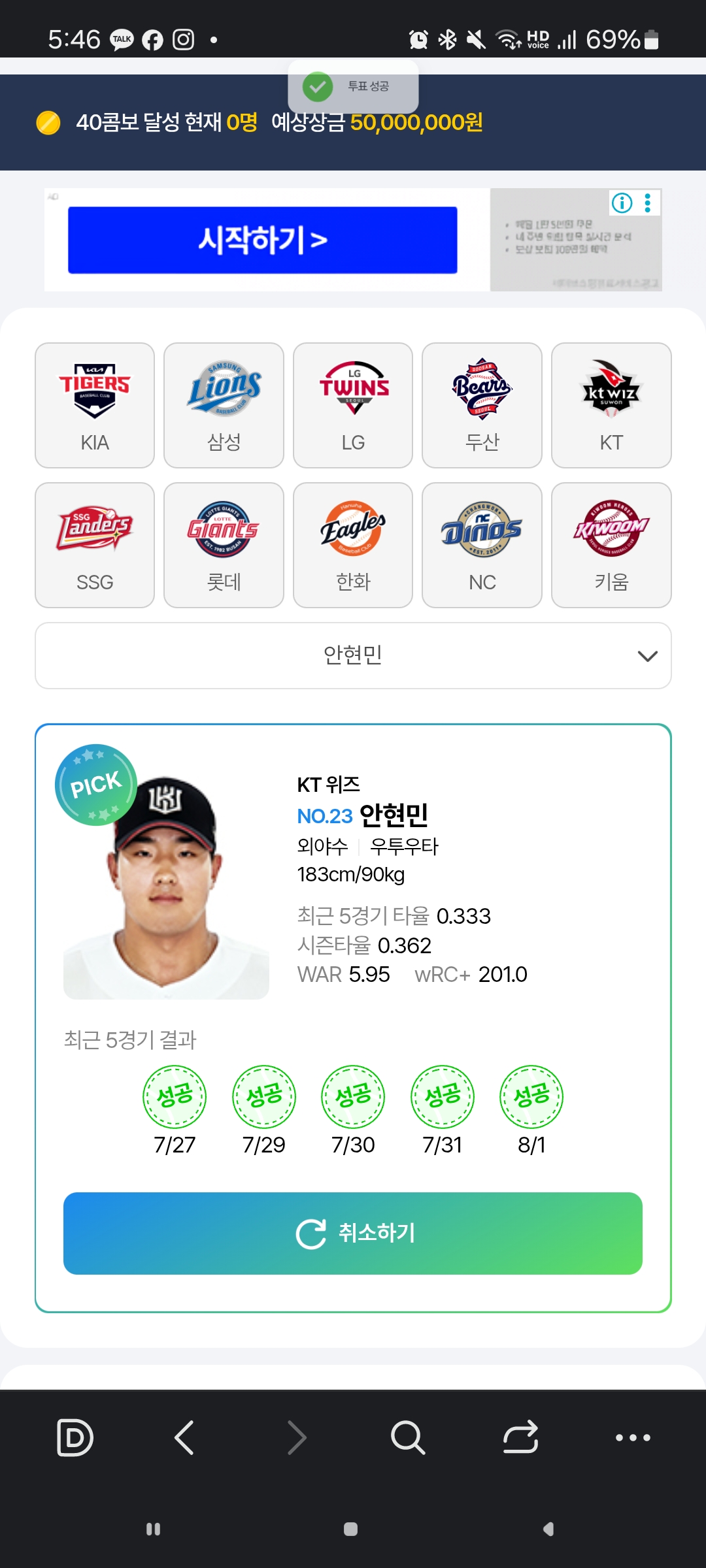706x1568 pixels.
Task: Tap 취소하기 to cancel the pick
Action: [x=353, y=1233]
